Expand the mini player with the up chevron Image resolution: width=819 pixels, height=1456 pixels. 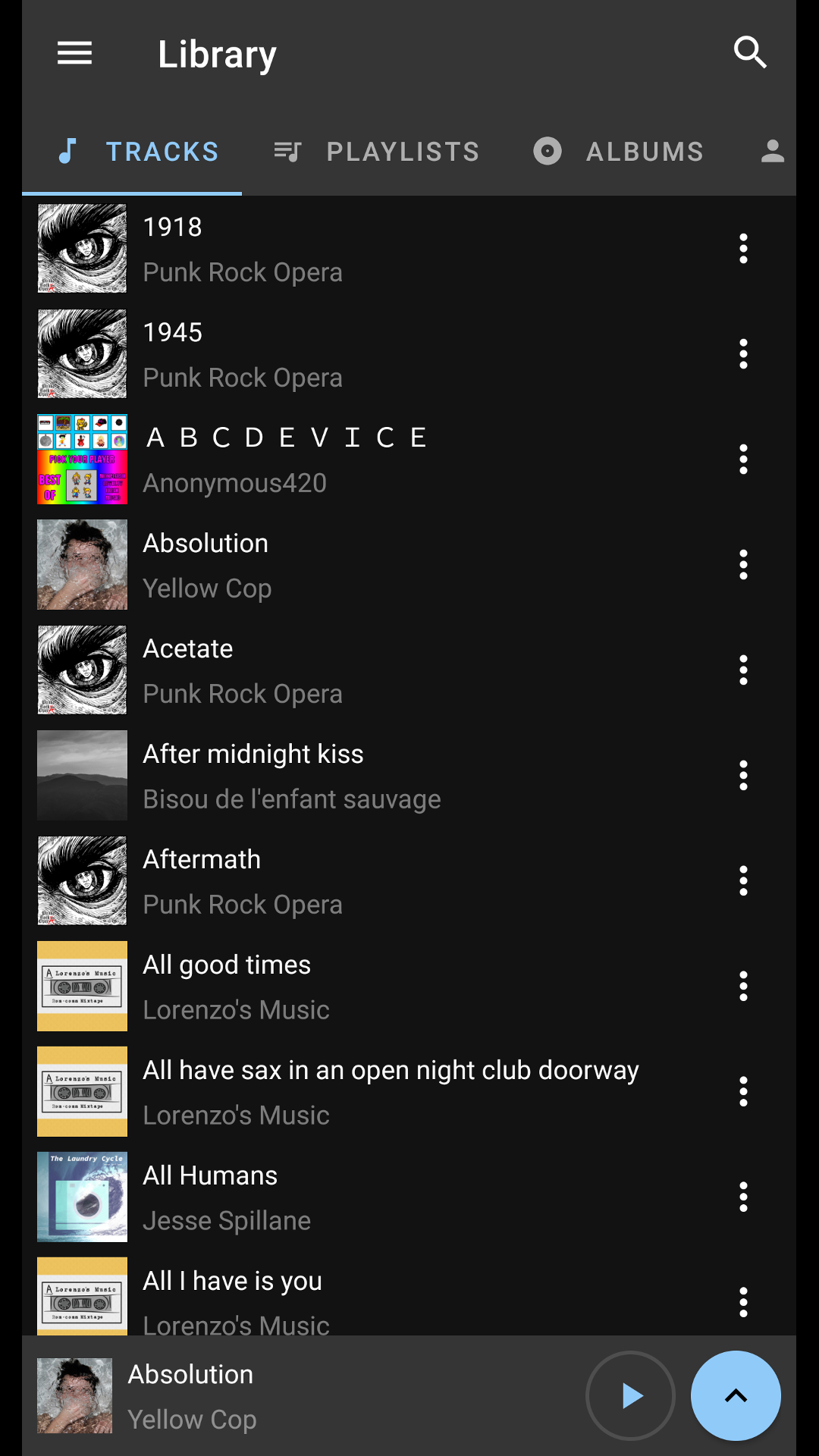click(735, 1394)
